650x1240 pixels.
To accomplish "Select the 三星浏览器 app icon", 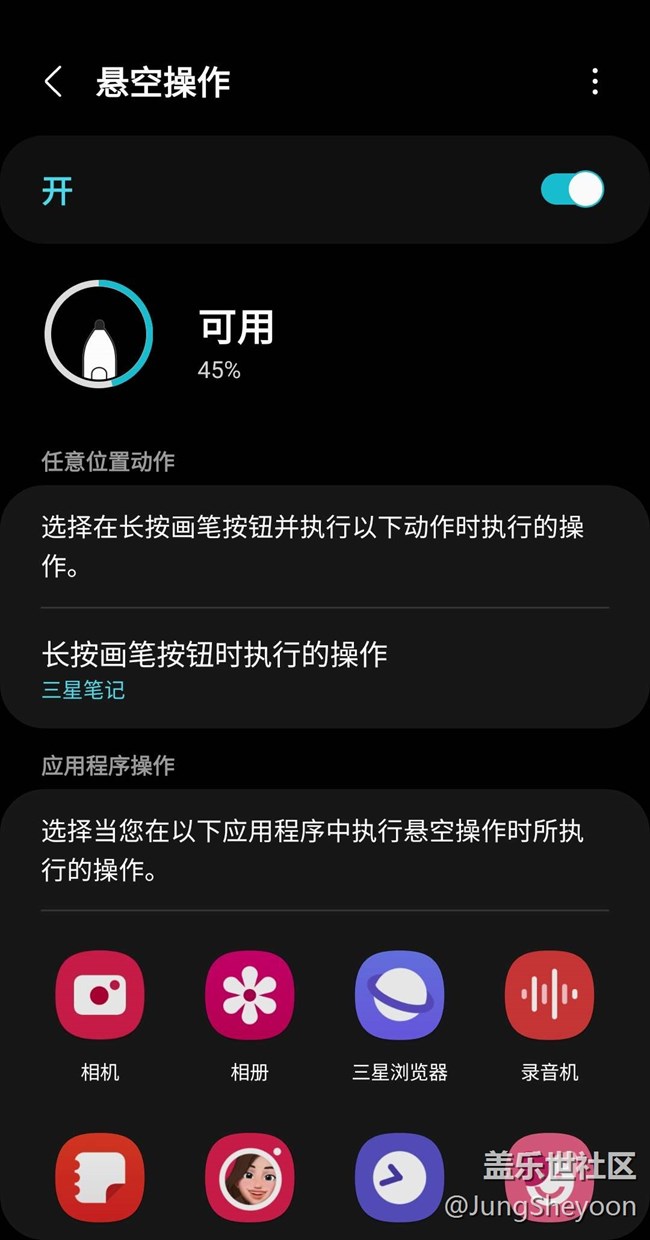I will pyautogui.click(x=400, y=995).
